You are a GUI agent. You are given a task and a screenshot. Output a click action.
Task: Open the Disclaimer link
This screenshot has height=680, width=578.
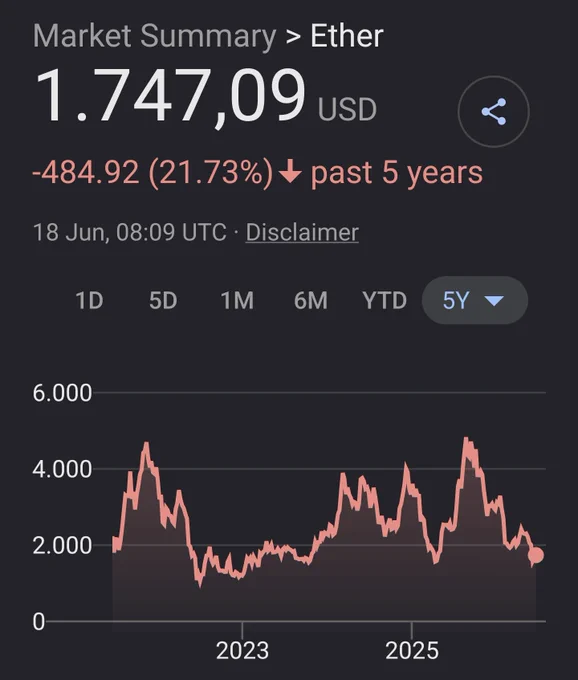click(x=302, y=232)
